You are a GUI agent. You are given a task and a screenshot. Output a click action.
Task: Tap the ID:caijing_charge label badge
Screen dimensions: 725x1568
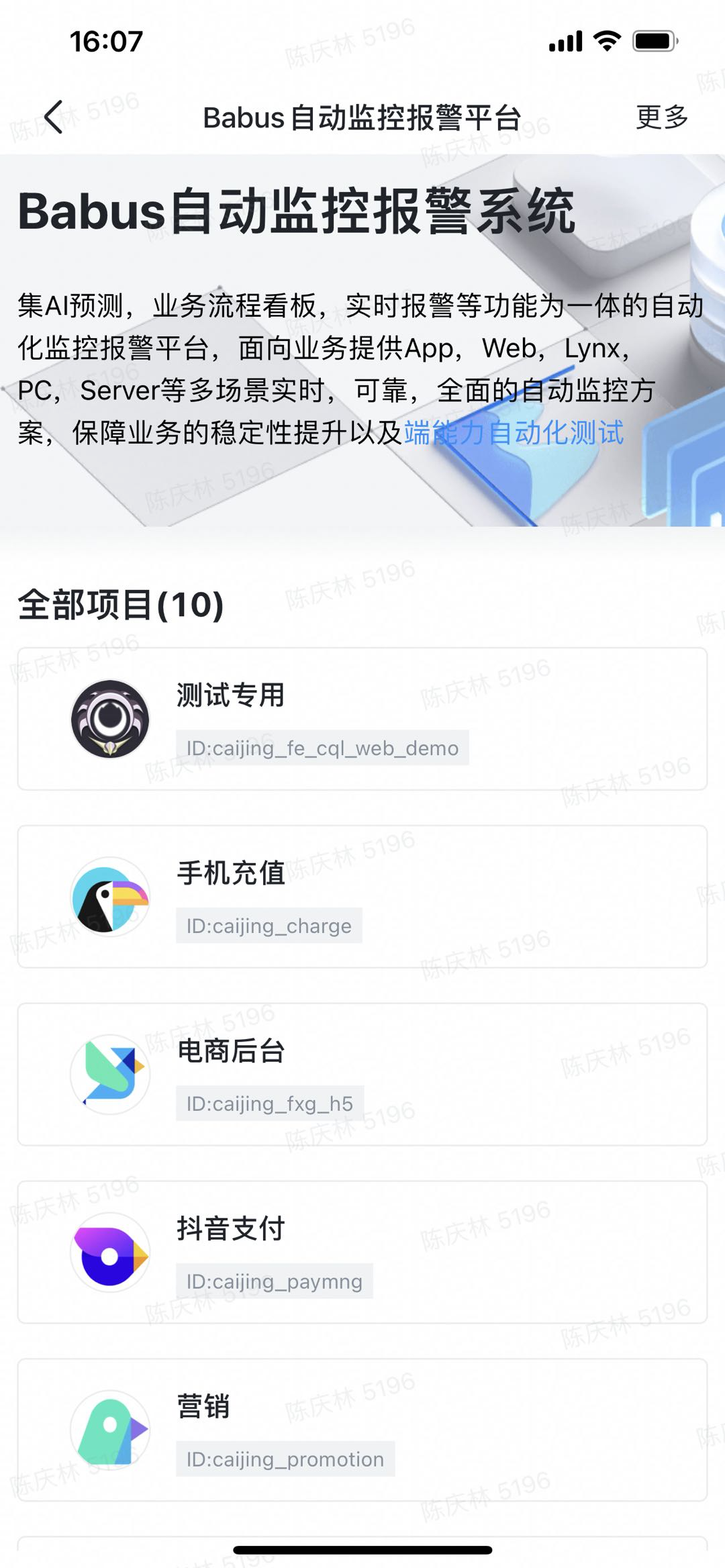(x=269, y=926)
